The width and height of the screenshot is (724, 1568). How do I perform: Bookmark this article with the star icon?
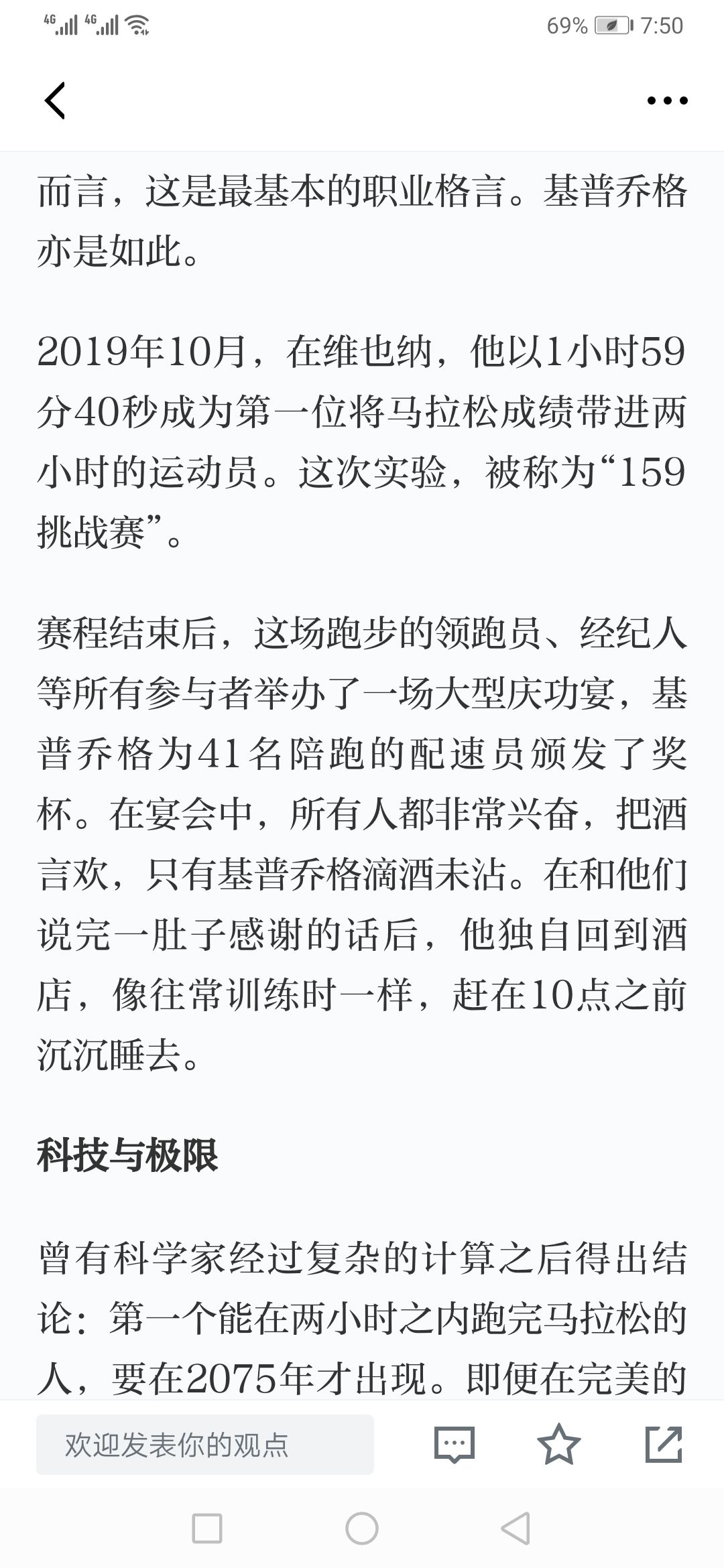click(x=559, y=1444)
